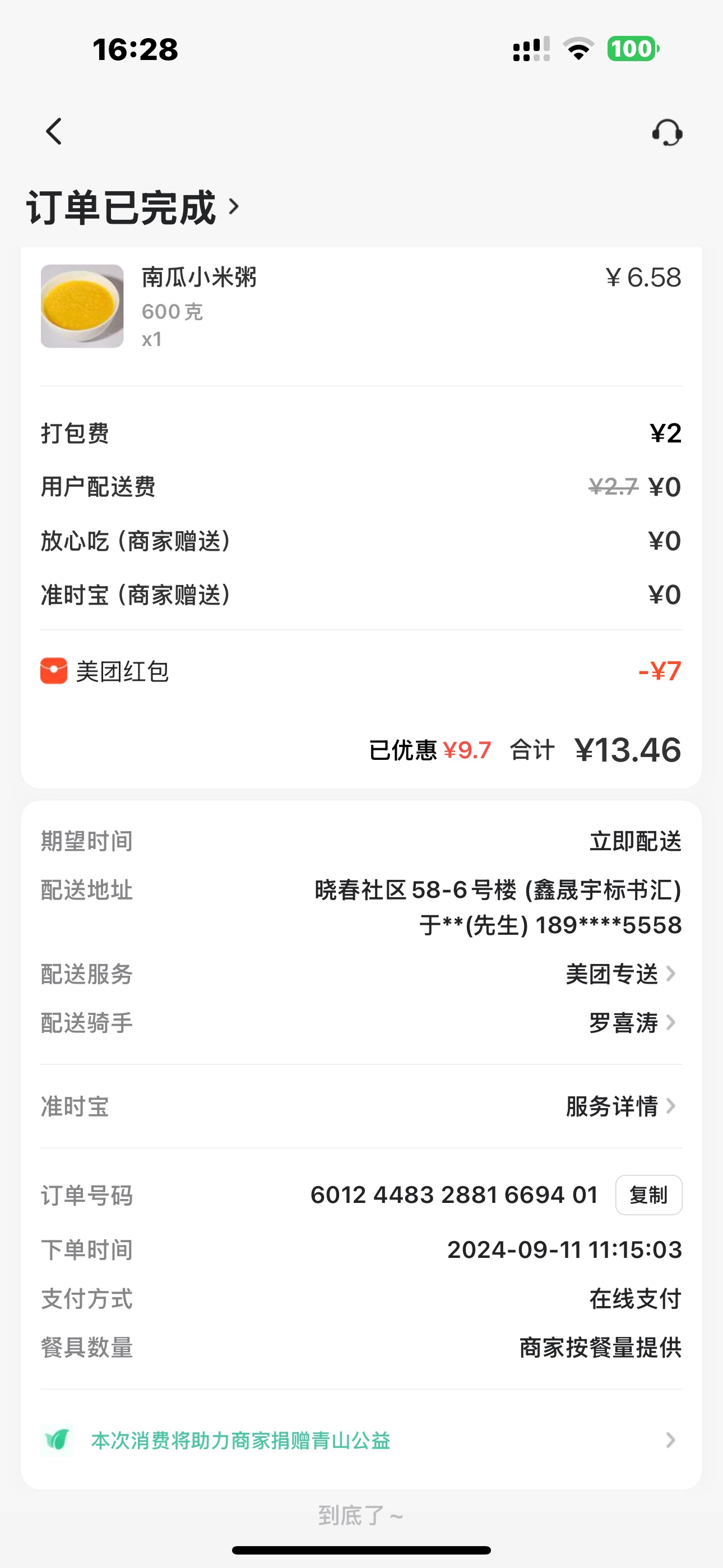
Task: Open rider 罗喜涛's details
Action: [x=632, y=1022]
